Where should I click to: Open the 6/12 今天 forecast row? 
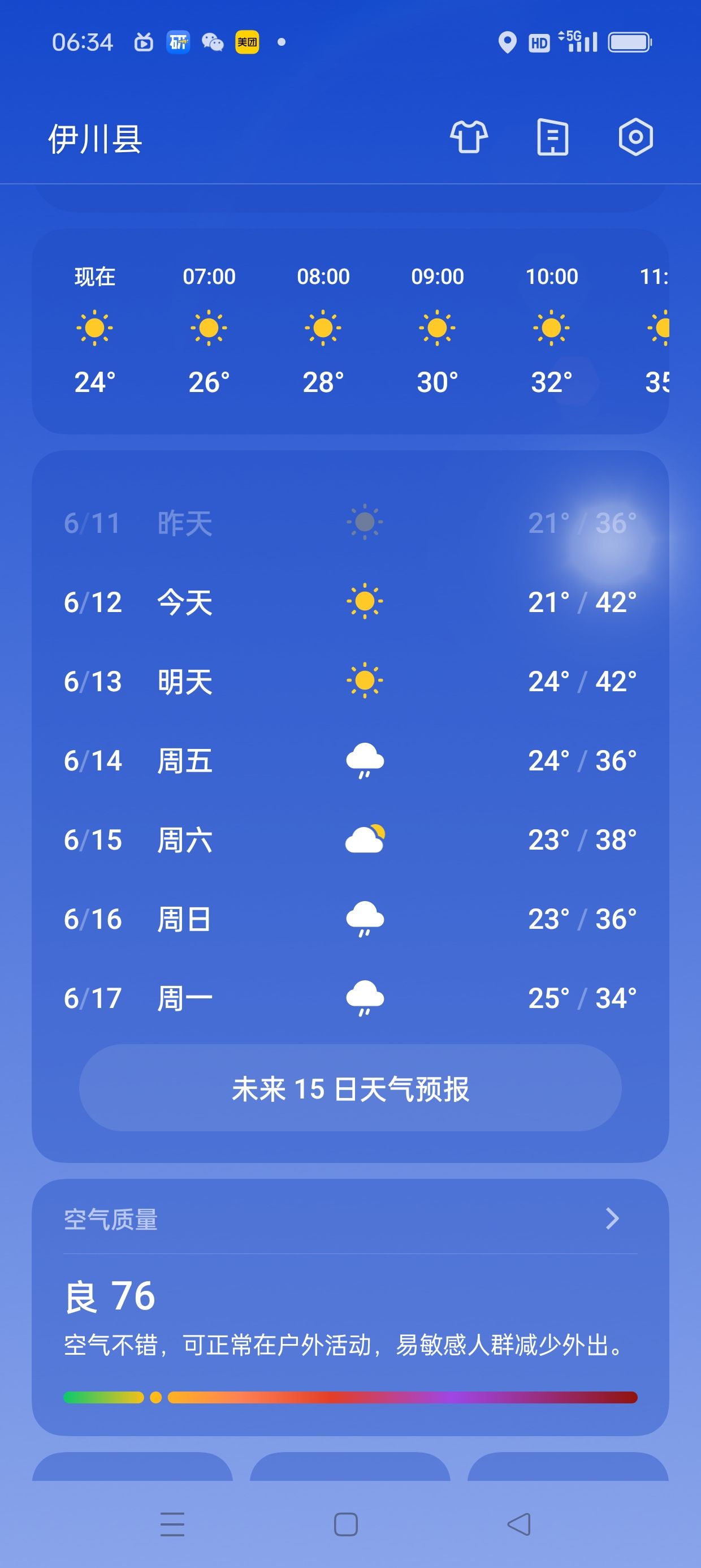point(350,602)
